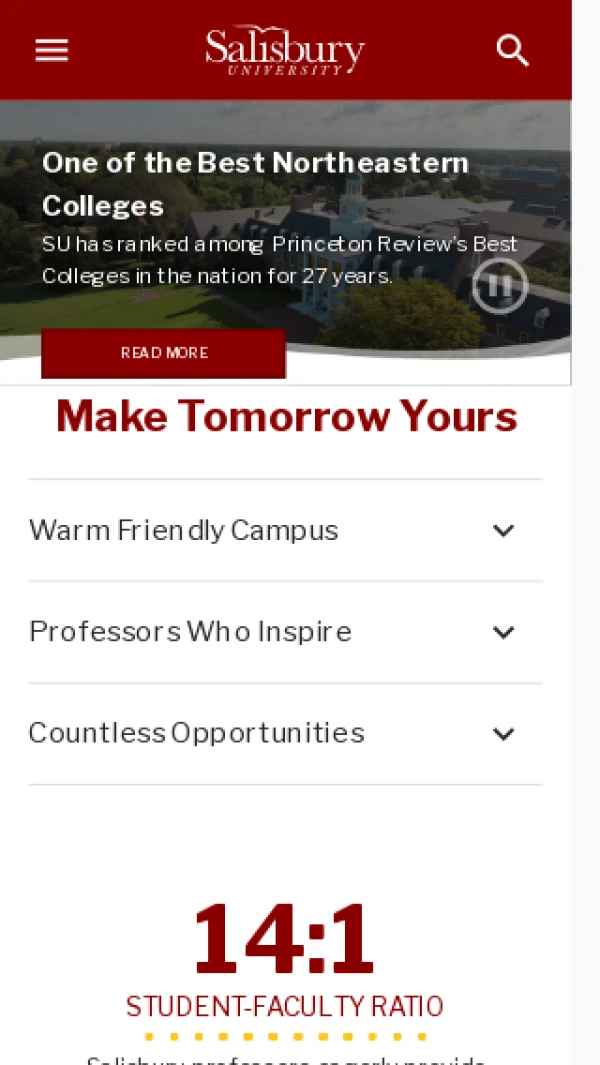The height and width of the screenshot is (1065, 600).
Task: Open the hamburger navigation menu
Action: [52, 50]
